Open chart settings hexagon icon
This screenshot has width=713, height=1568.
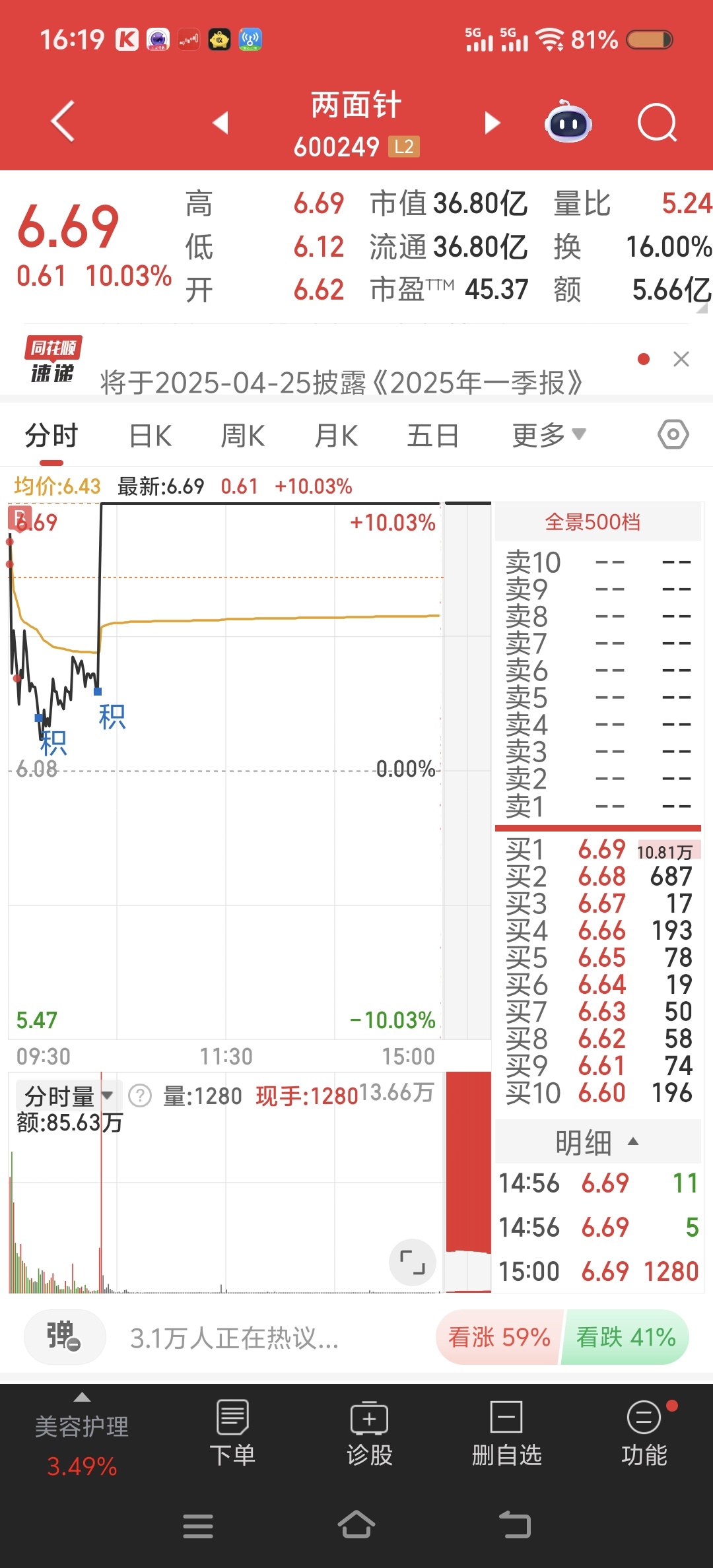[673, 434]
